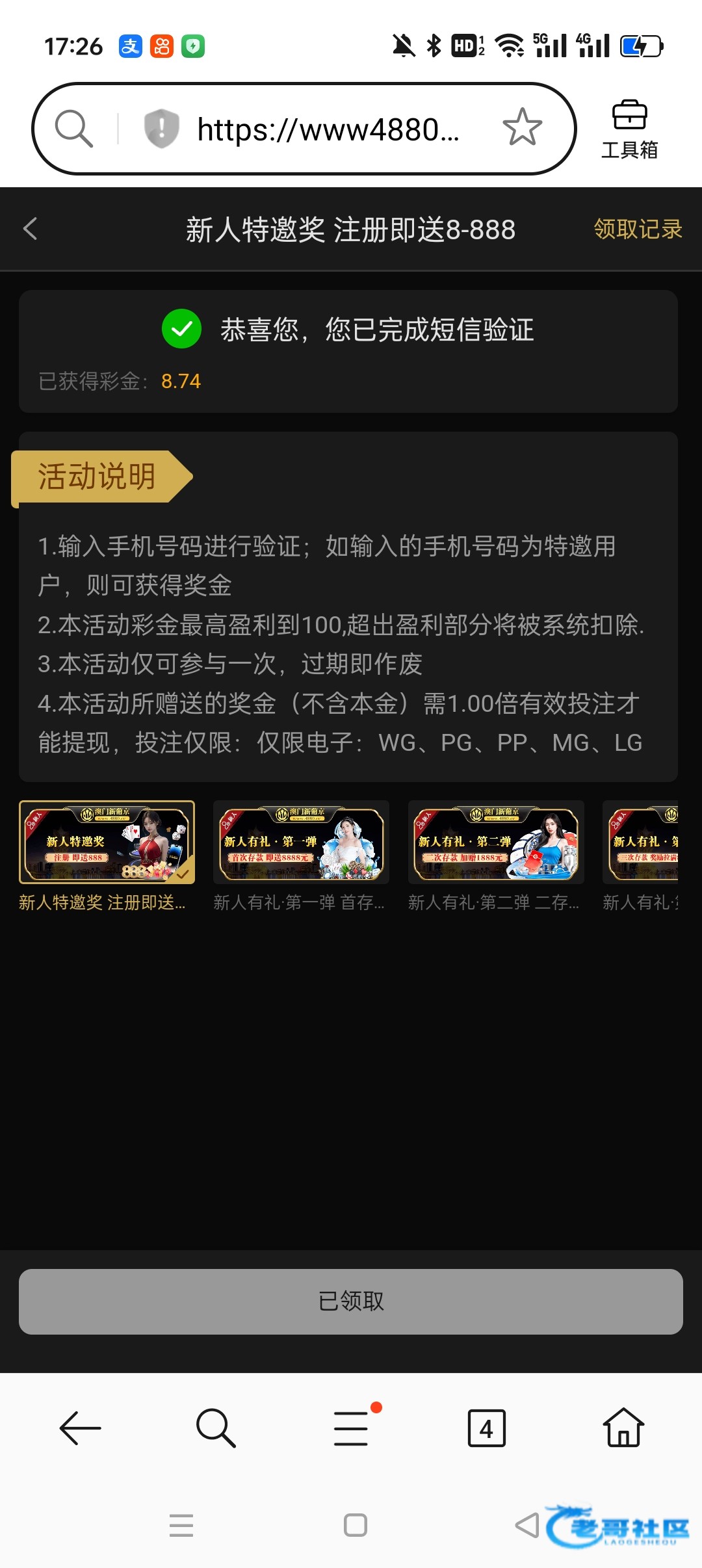Open the 工具箱 toolbox

click(629, 129)
